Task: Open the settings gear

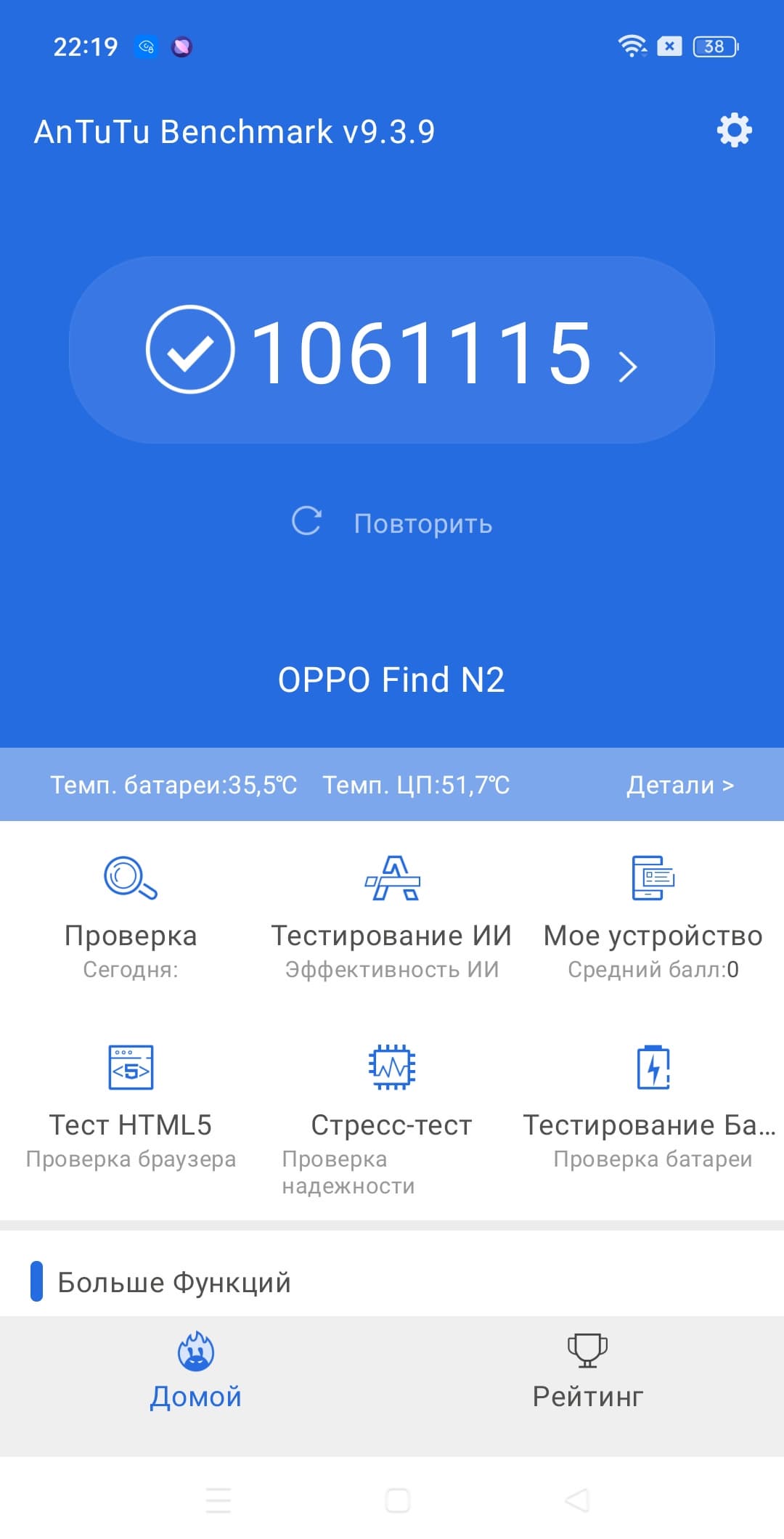Action: (734, 131)
